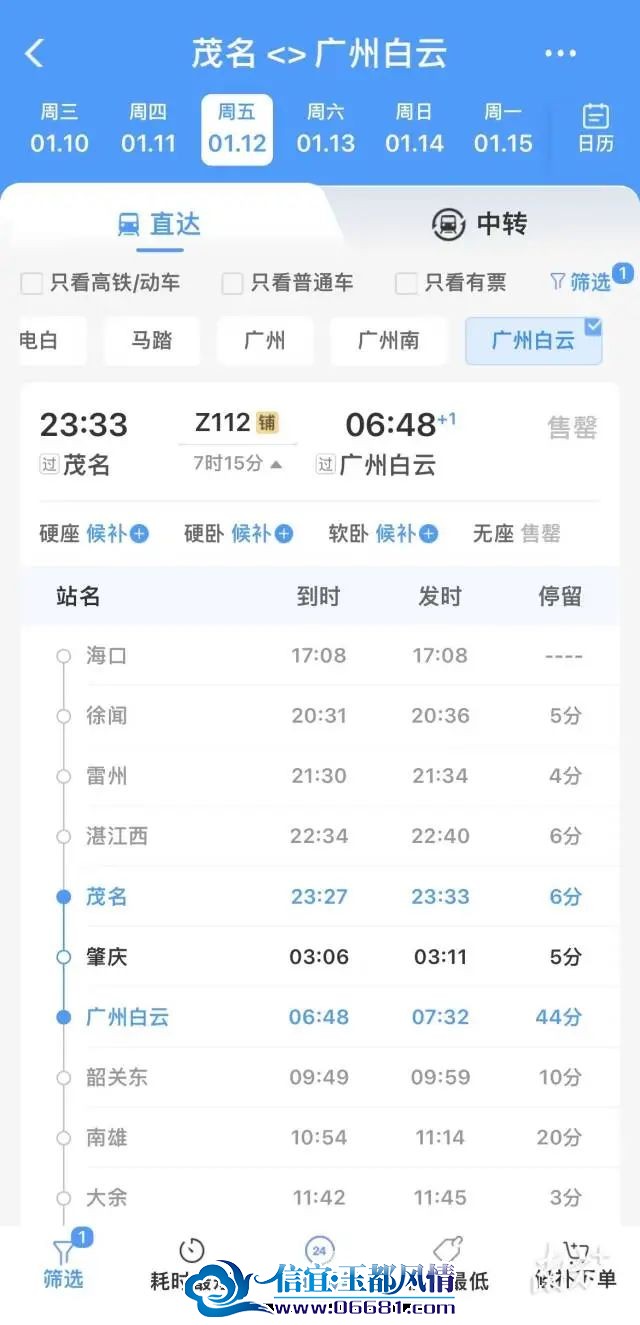Image resolution: width=640 pixels, height=1325 pixels.
Task: Check 只看普通车 filter
Action: [x=288, y=283]
